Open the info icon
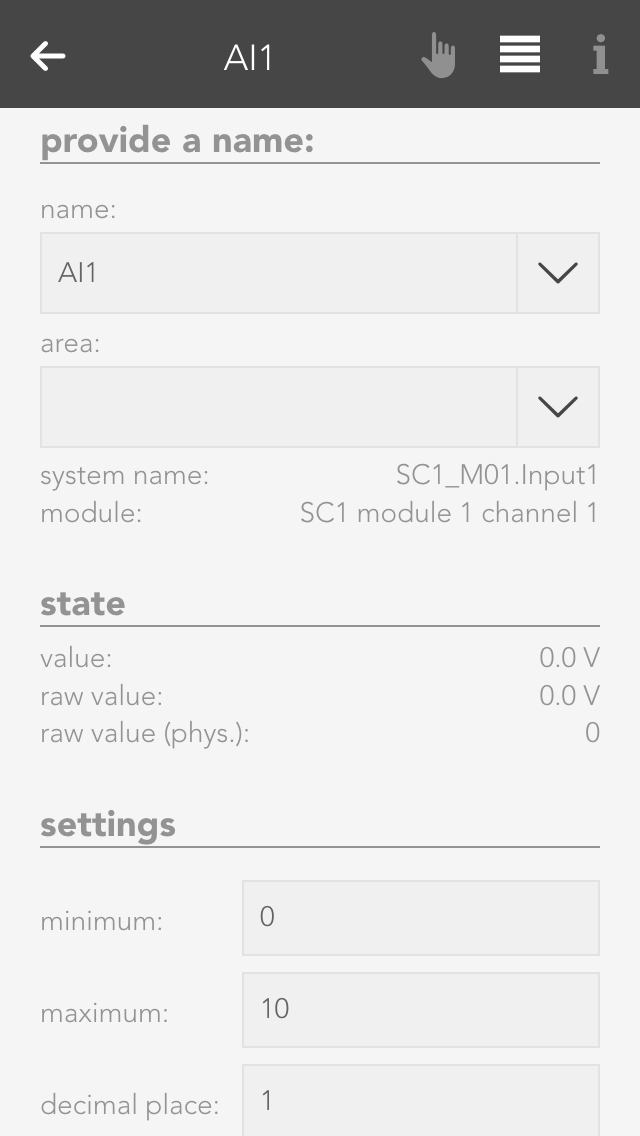 click(599, 55)
